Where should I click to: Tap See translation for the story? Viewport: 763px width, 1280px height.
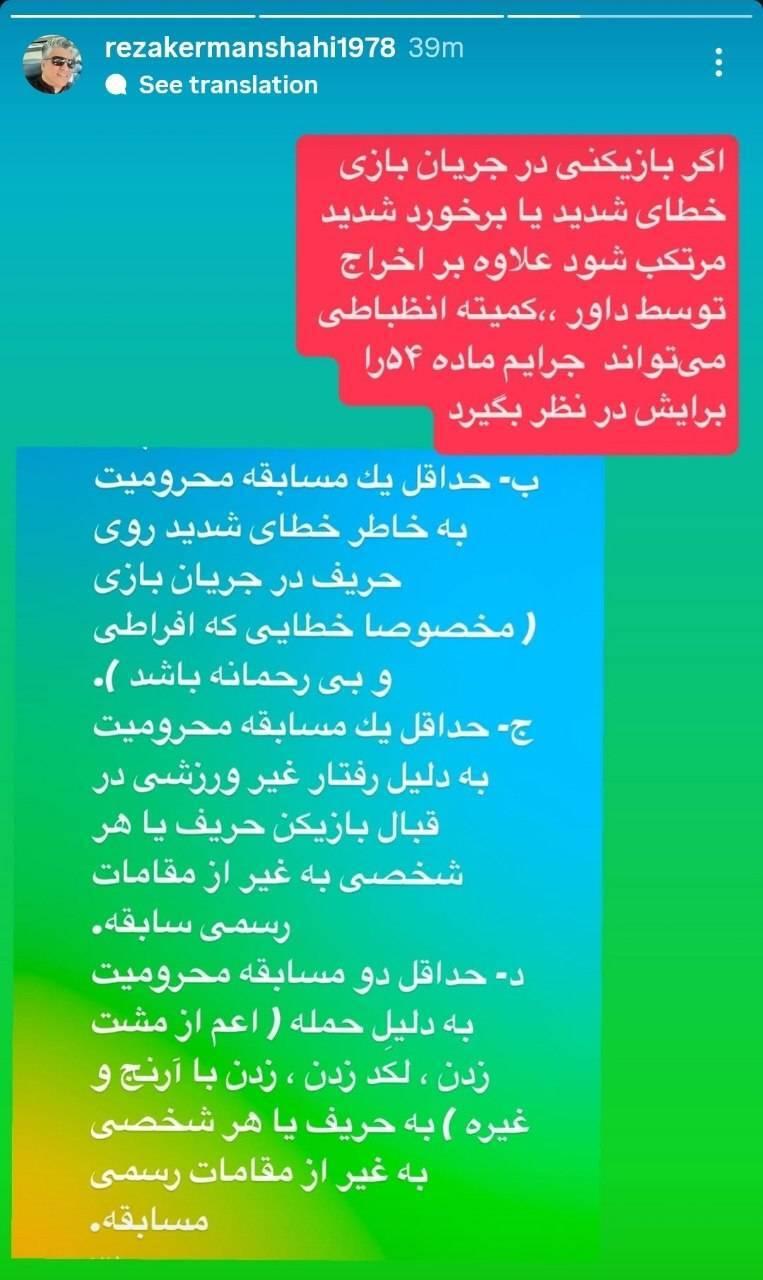[212, 85]
